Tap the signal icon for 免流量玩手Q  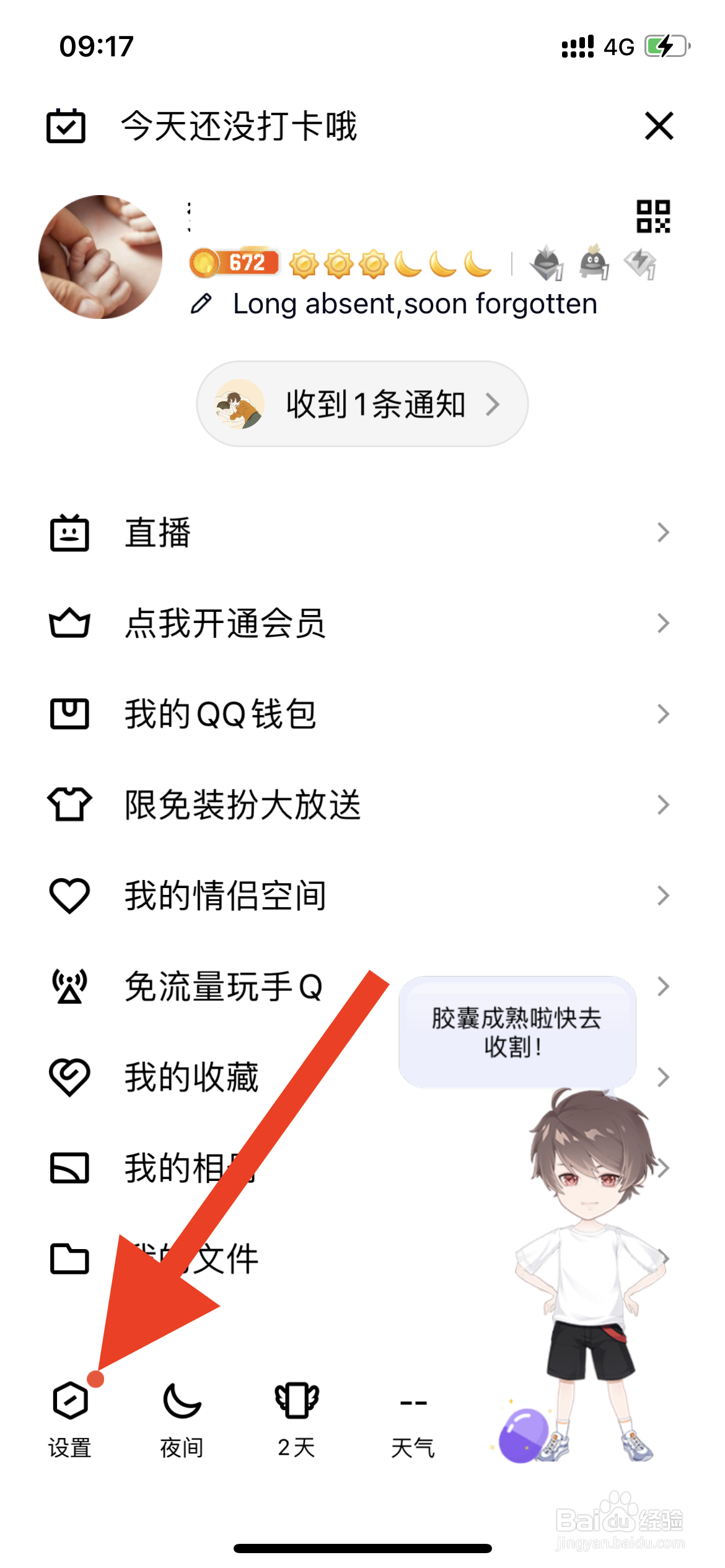click(69, 987)
